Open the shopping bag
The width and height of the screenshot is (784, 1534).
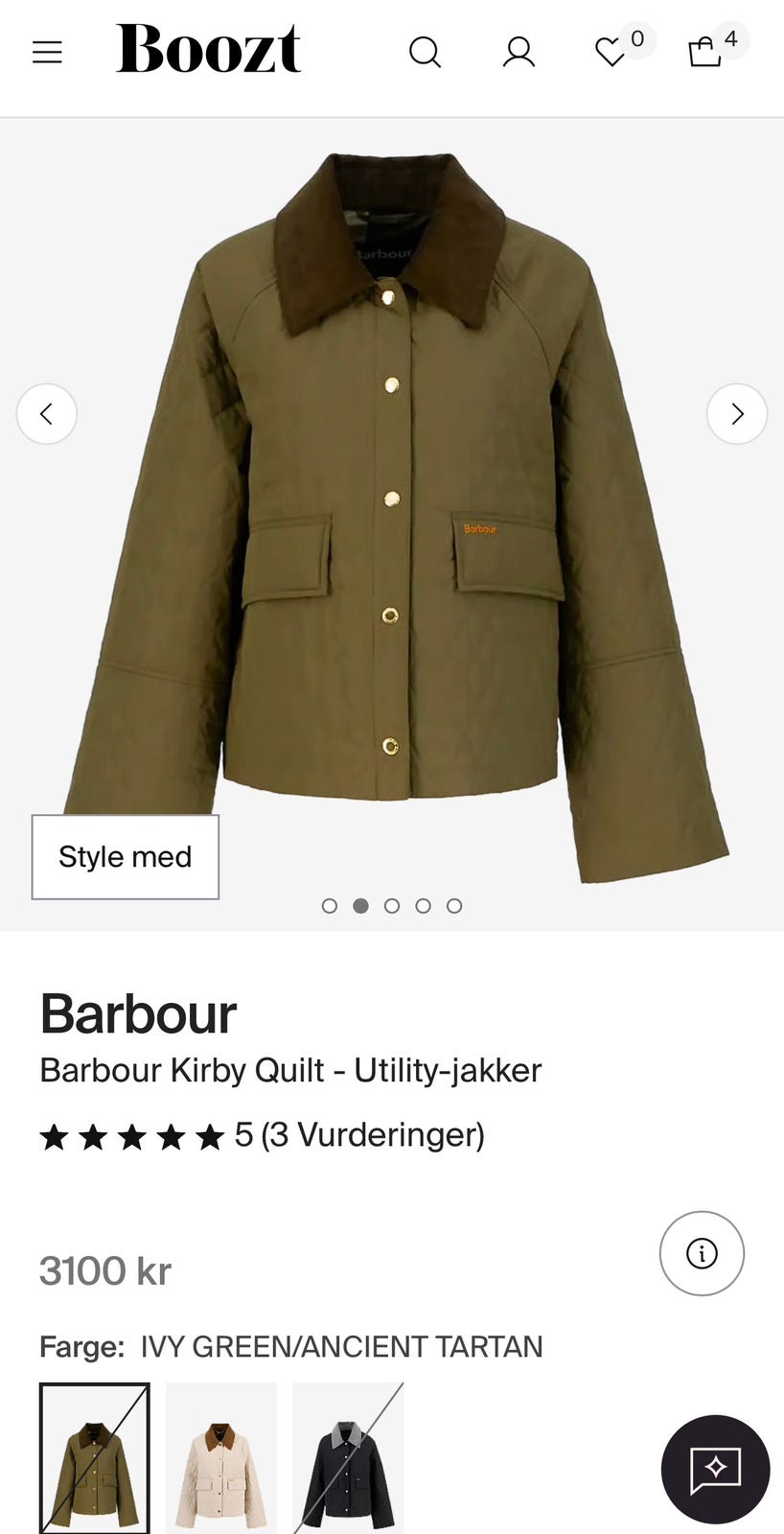point(705,52)
